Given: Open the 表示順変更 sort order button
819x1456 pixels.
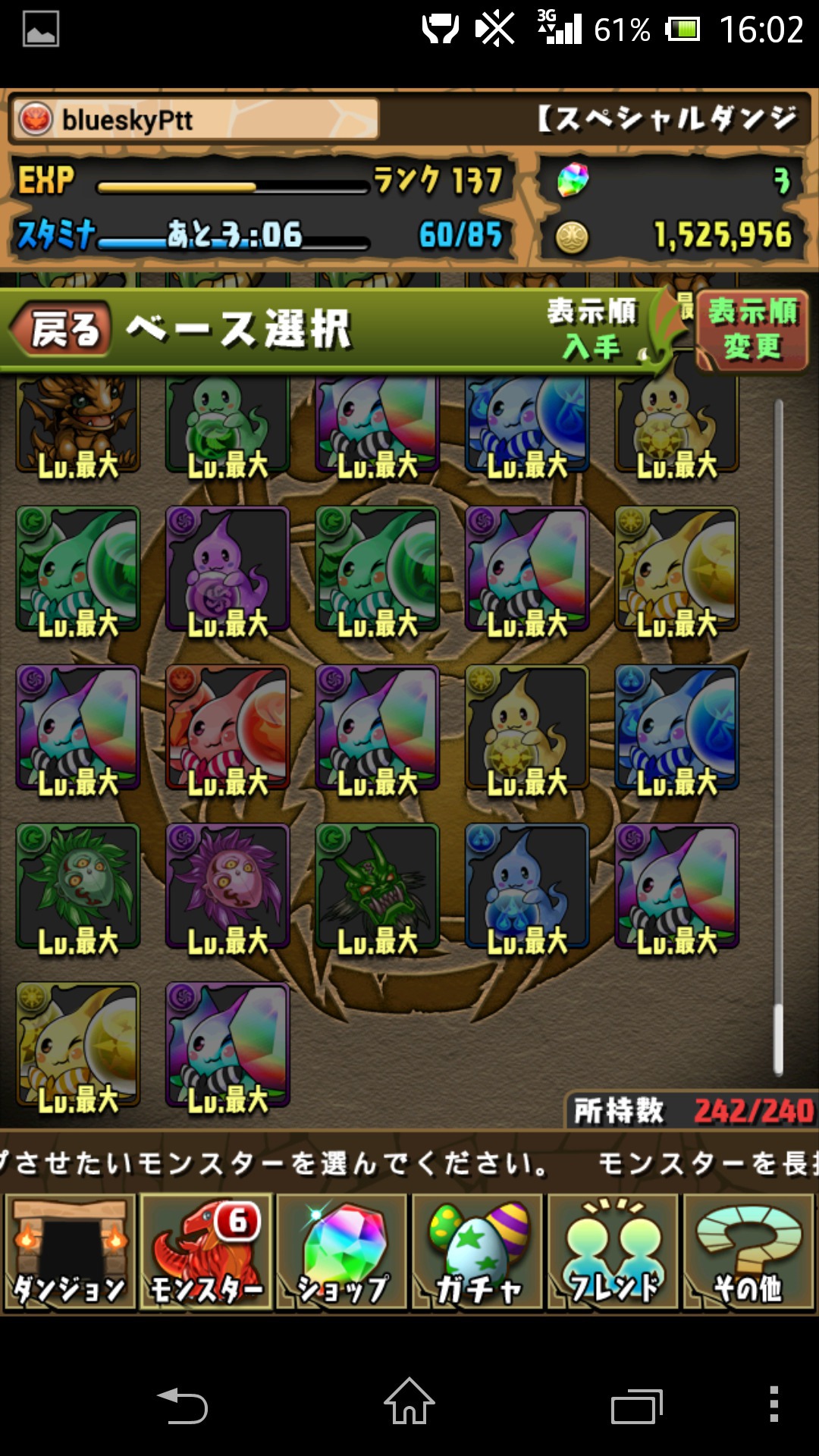Looking at the screenshot, I should 752,330.
